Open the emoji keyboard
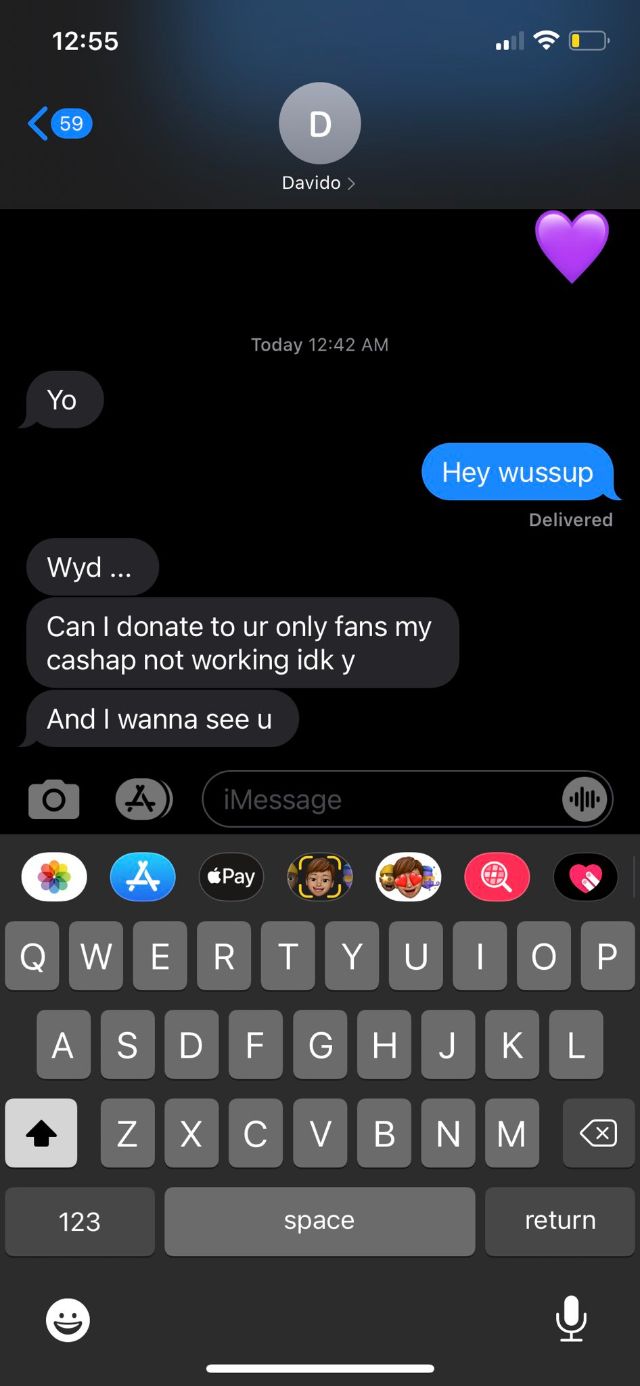 [68, 1320]
